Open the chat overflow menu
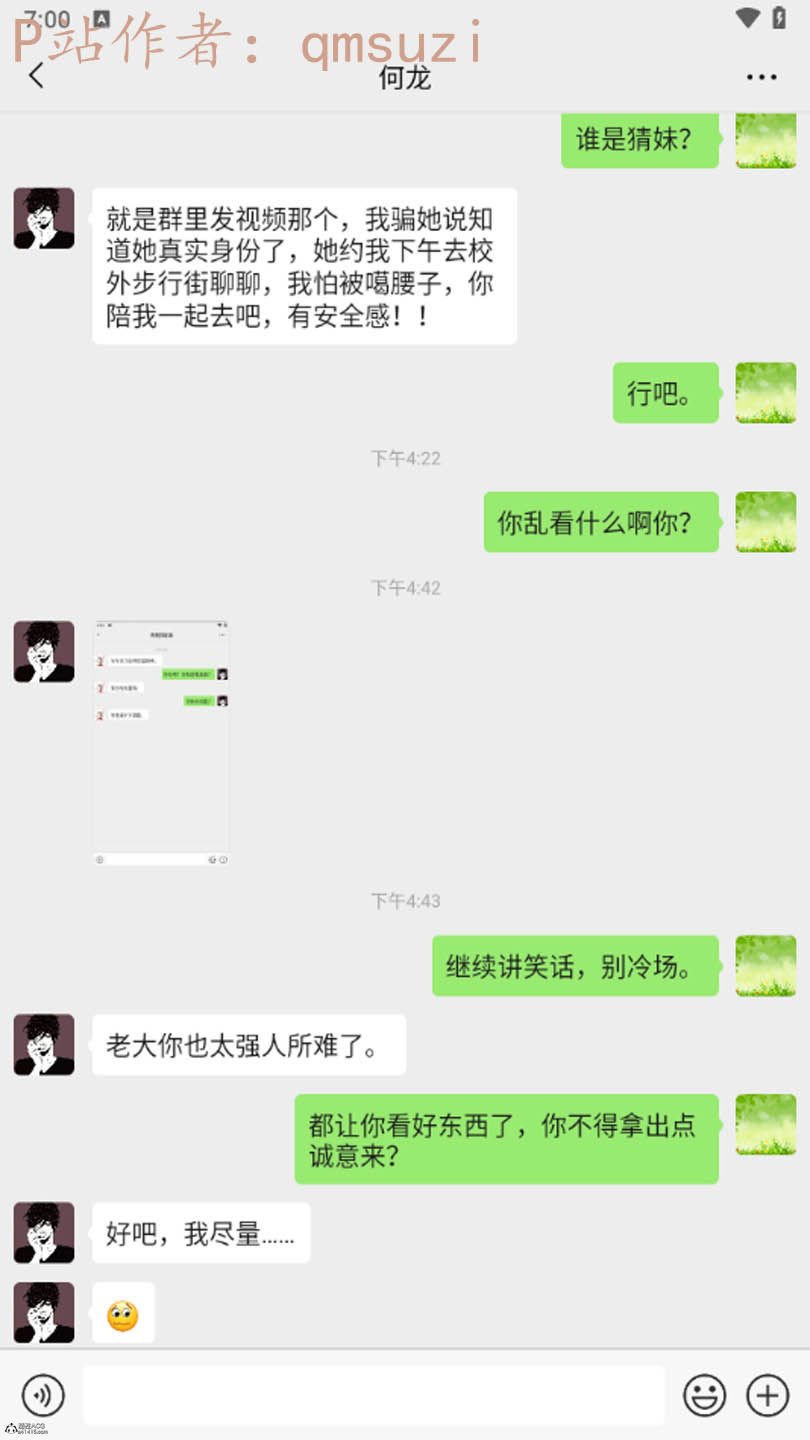This screenshot has height=1440, width=810. [761, 77]
